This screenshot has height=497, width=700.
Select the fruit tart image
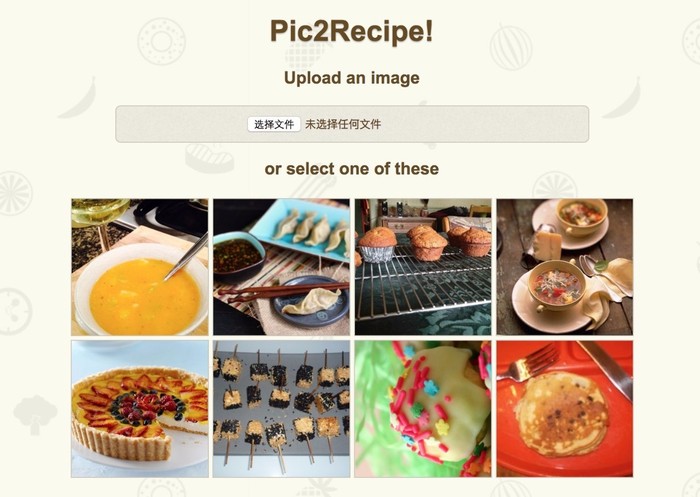tap(140, 409)
